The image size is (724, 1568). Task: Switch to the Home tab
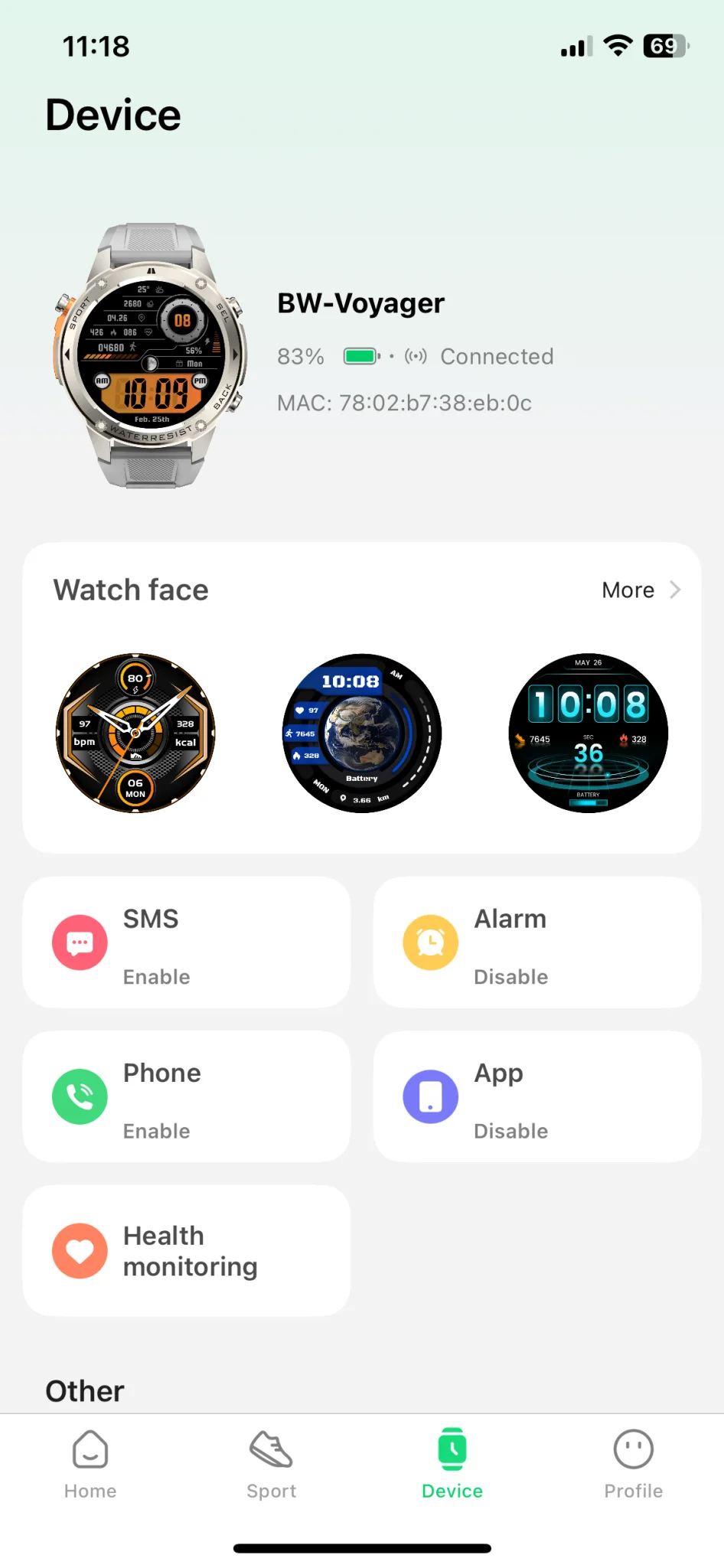pos(90,1465)
